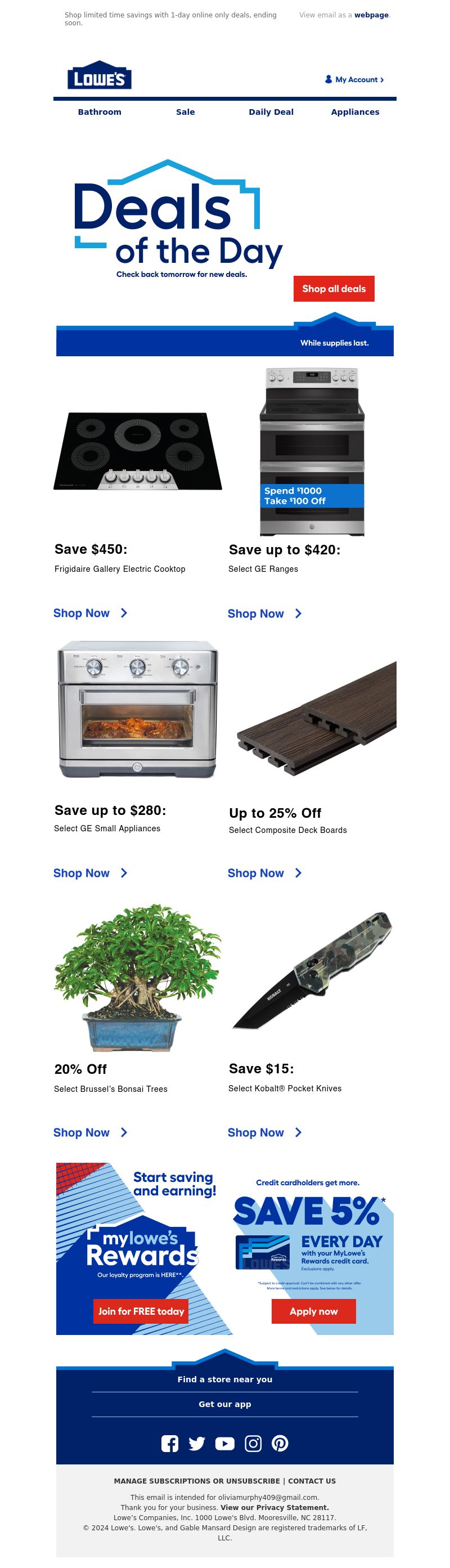Shop Now for GE Small Appliances
450x1568 pixels.
(x=90, y=873)
